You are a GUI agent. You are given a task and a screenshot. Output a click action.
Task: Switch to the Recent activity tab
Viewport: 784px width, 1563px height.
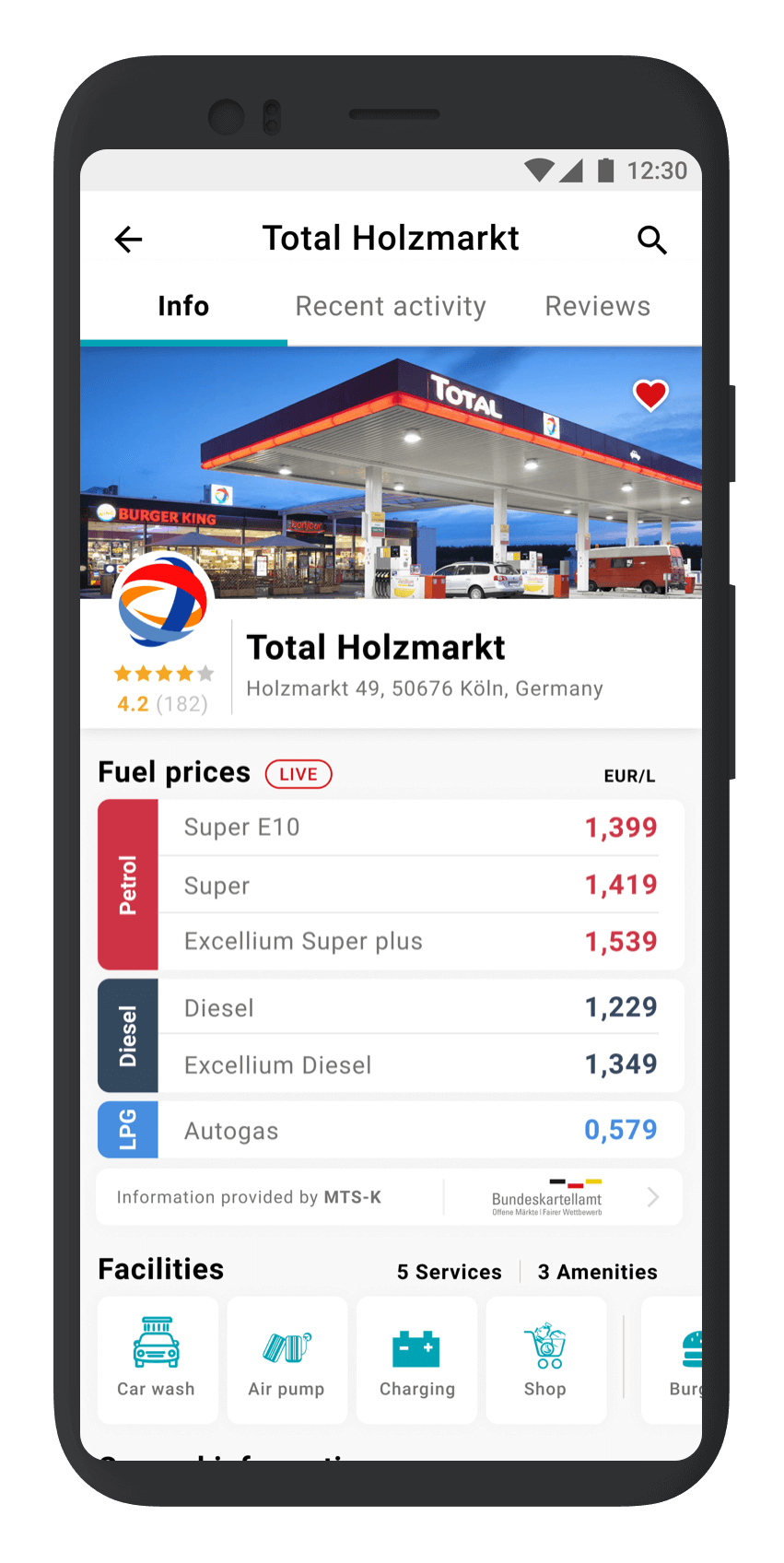click(x=391, y=307)
